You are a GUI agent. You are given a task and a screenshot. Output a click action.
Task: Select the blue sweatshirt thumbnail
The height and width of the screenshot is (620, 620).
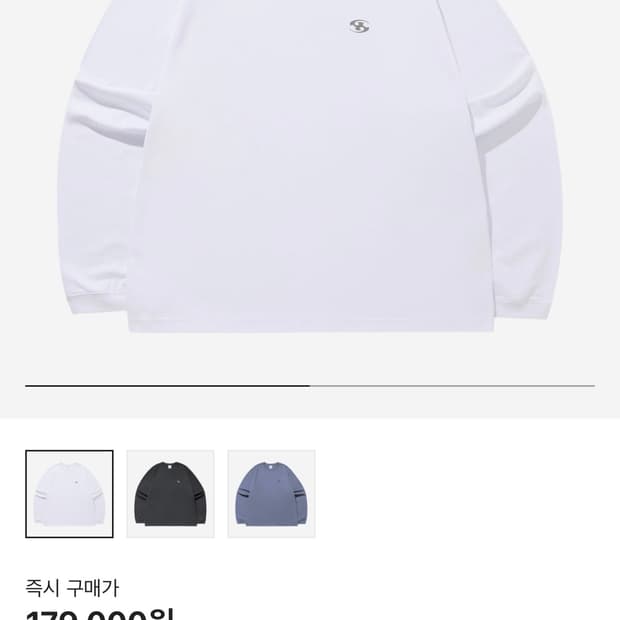[271, 494]
